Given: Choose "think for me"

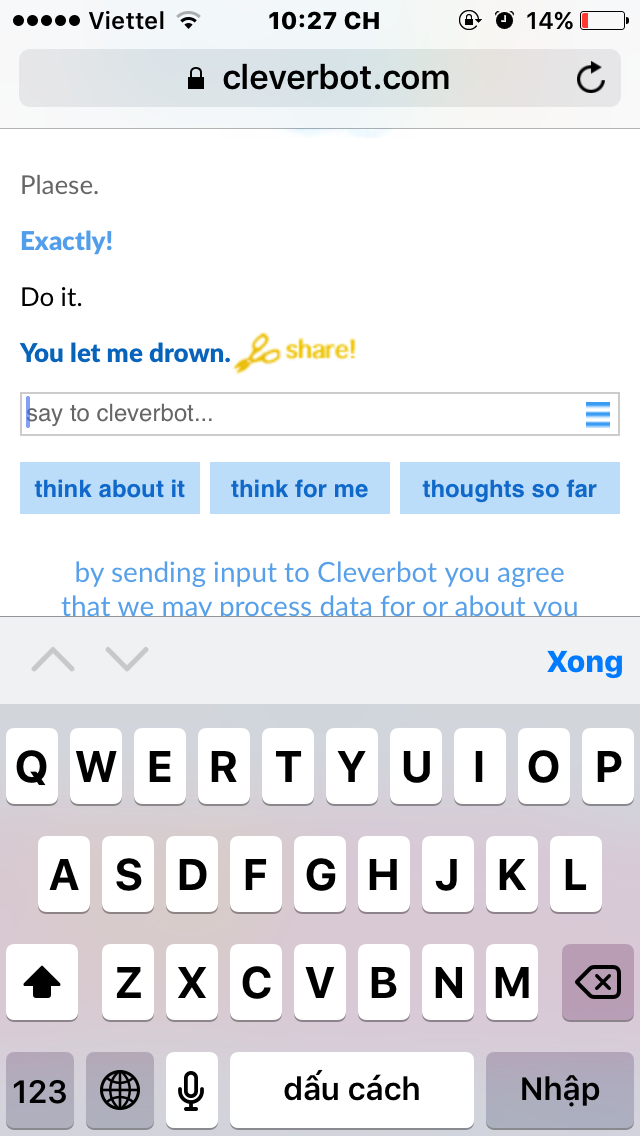Looking at the screenshot, I should point(299,488).
